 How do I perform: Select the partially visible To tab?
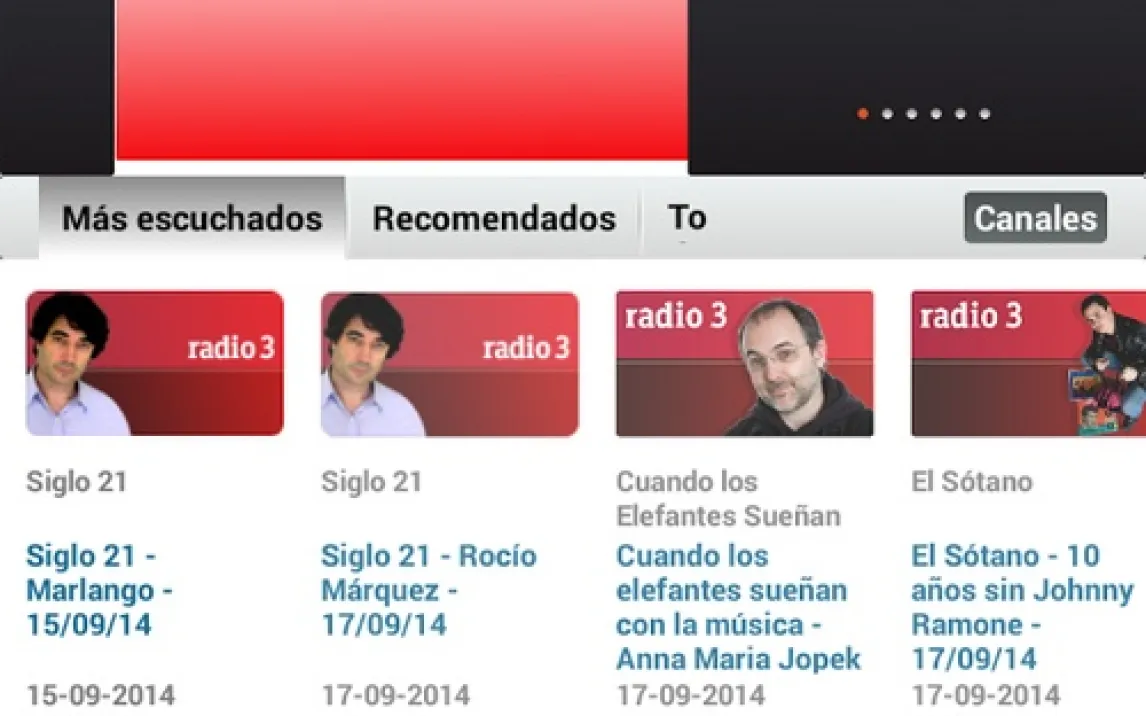coord(687,218)
